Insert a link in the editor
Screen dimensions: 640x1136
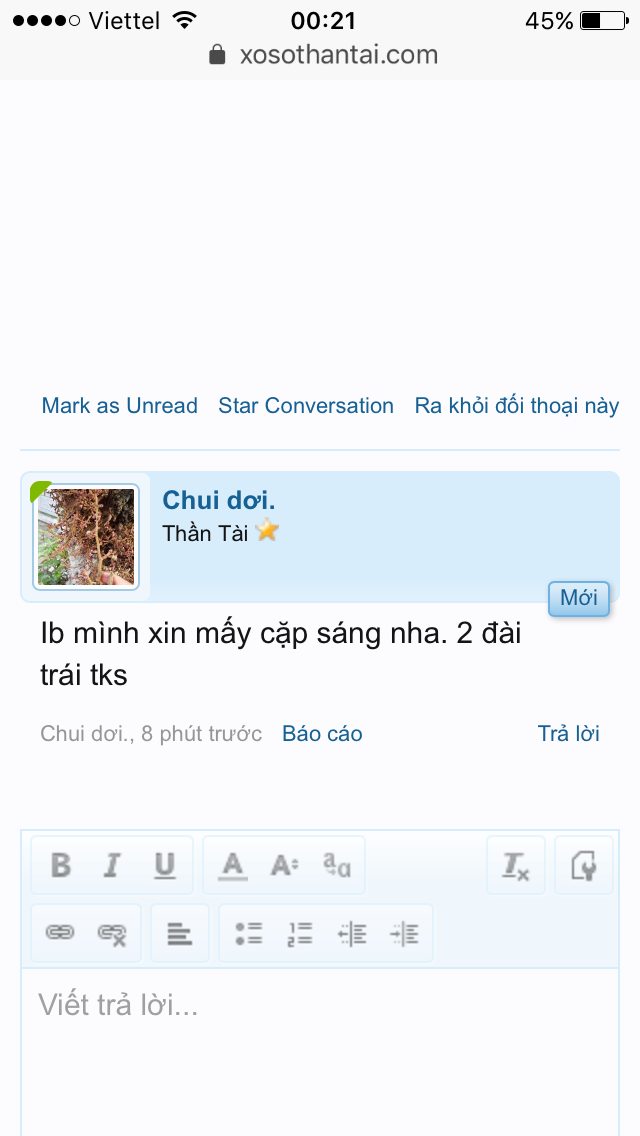click(60, 933)
